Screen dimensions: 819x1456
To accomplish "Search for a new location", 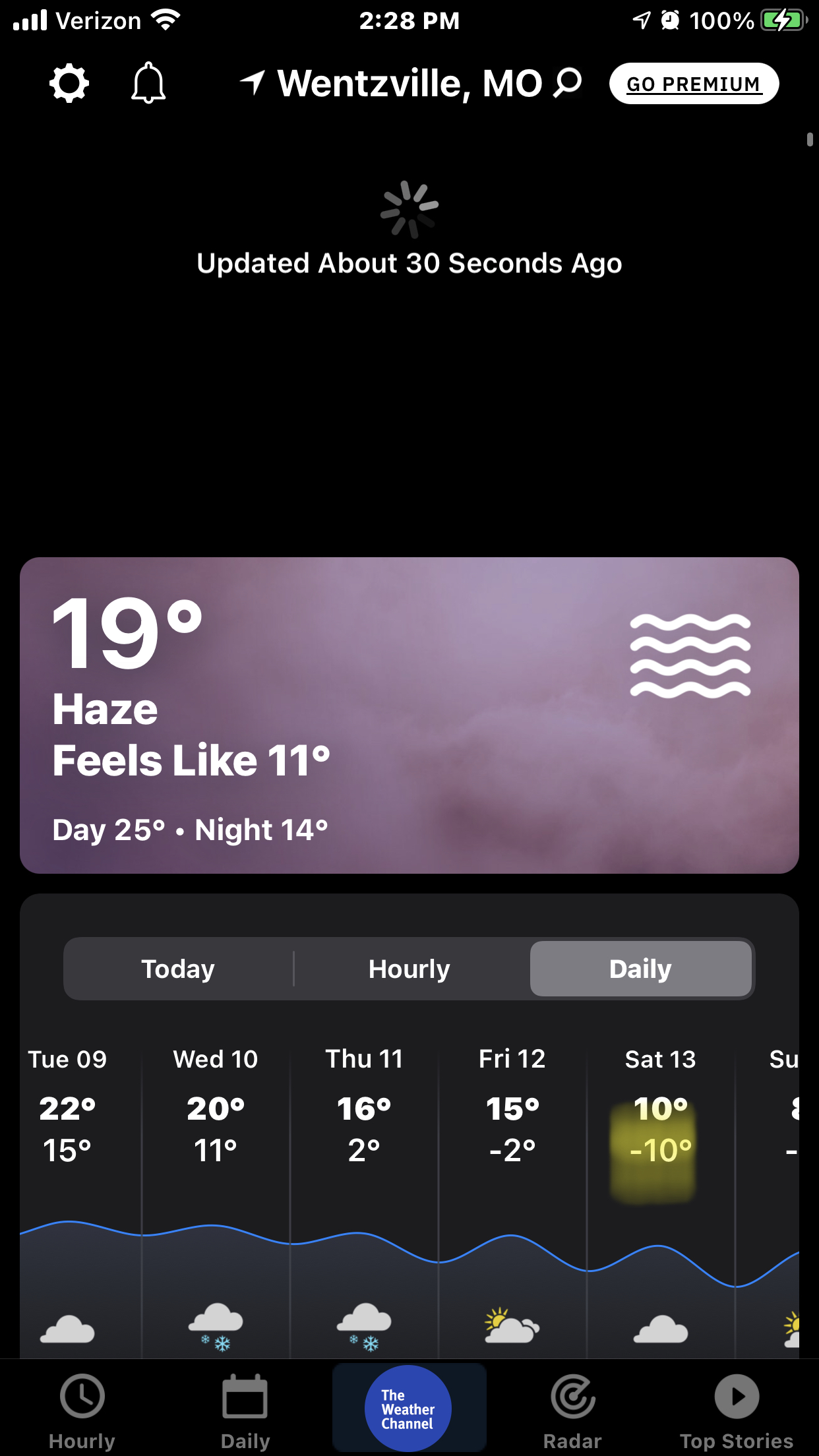I will click(x=568, y=83).
